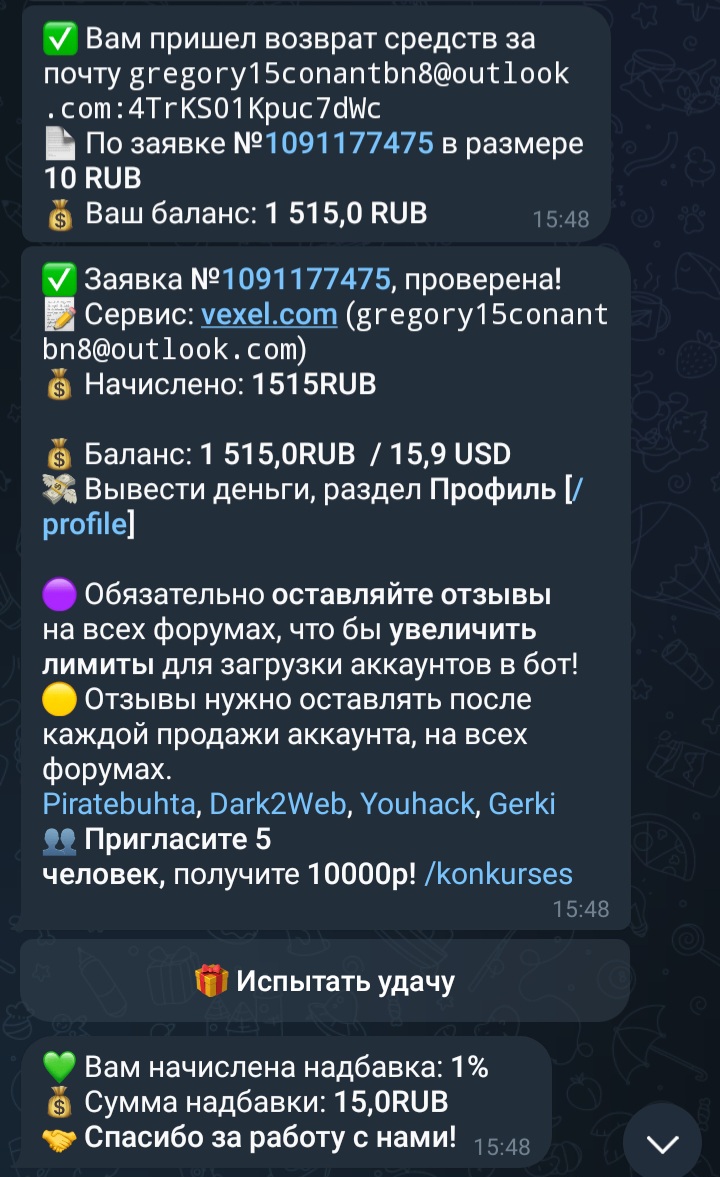Tap the /konkurses command link
This screenshot has height=1177, width=720.
[x=498, y=873]
